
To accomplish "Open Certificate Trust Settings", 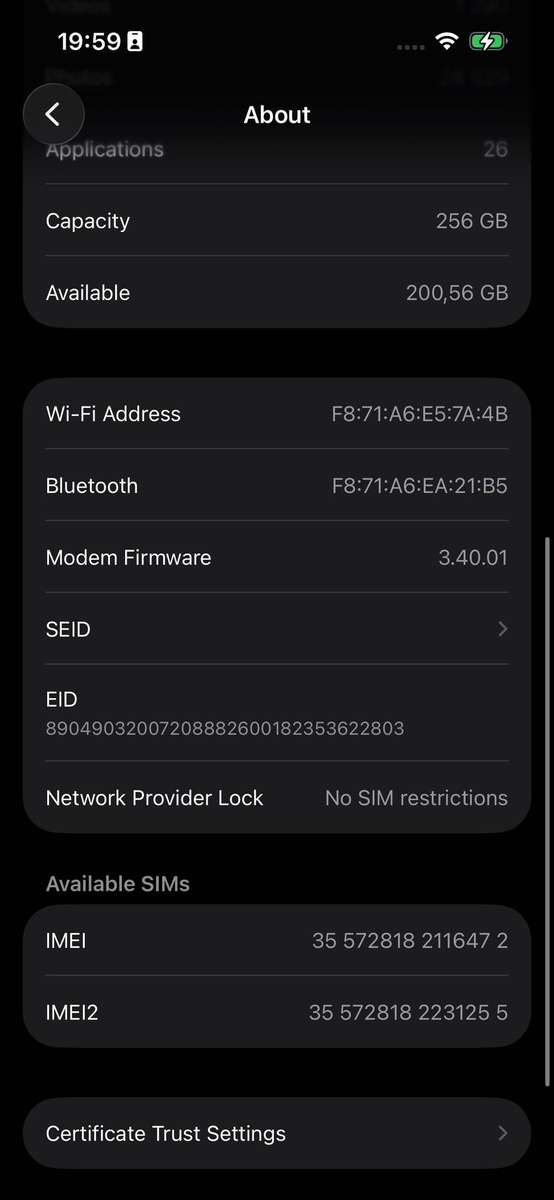I will [x=277, y=1133].
